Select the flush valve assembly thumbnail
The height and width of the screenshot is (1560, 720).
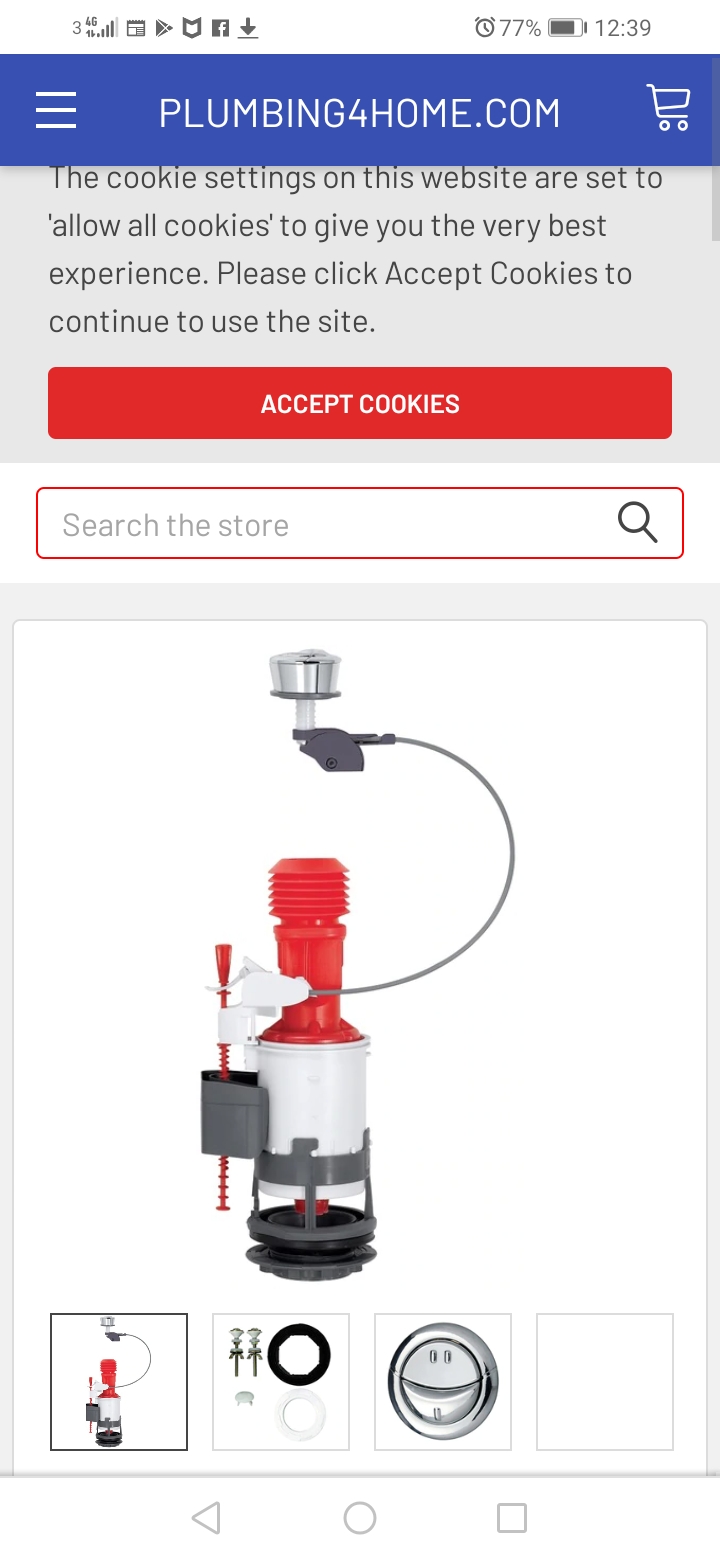pyautogui.click(x=119, y=1381)
